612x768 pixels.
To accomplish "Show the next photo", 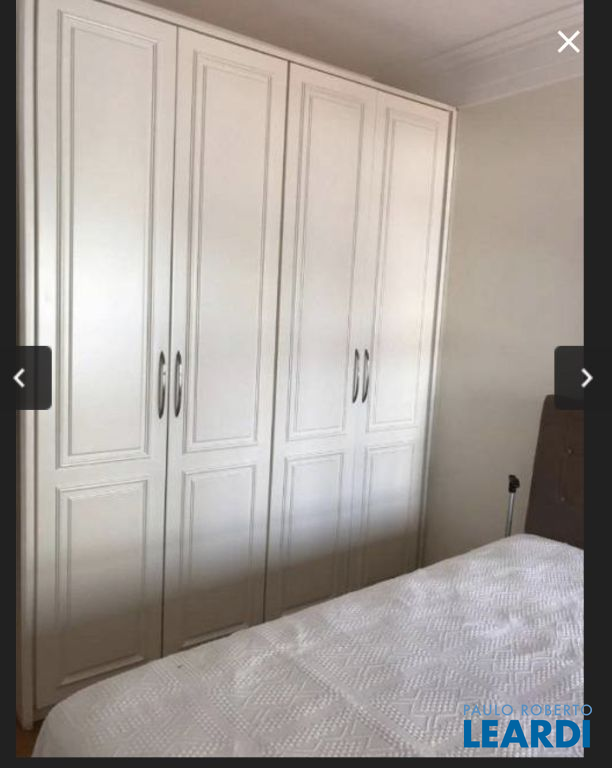I will pos(586,378).
